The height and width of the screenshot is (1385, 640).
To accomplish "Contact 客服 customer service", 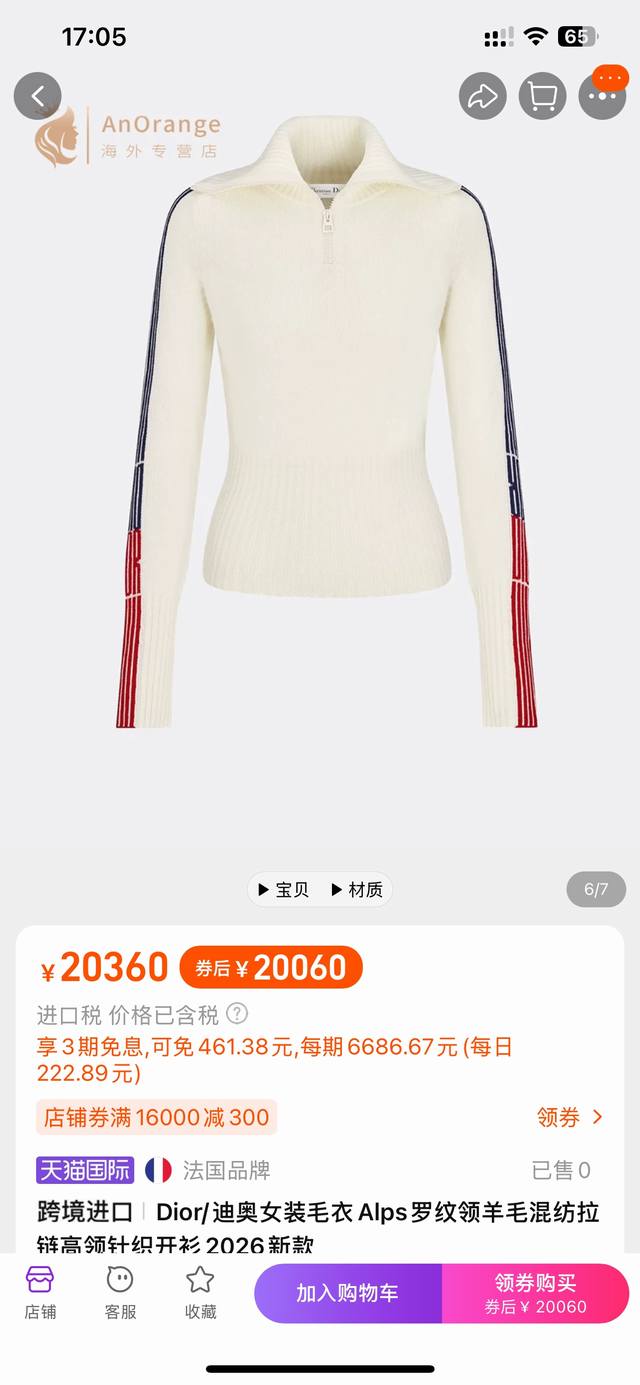I will (x=120, y=1292).
